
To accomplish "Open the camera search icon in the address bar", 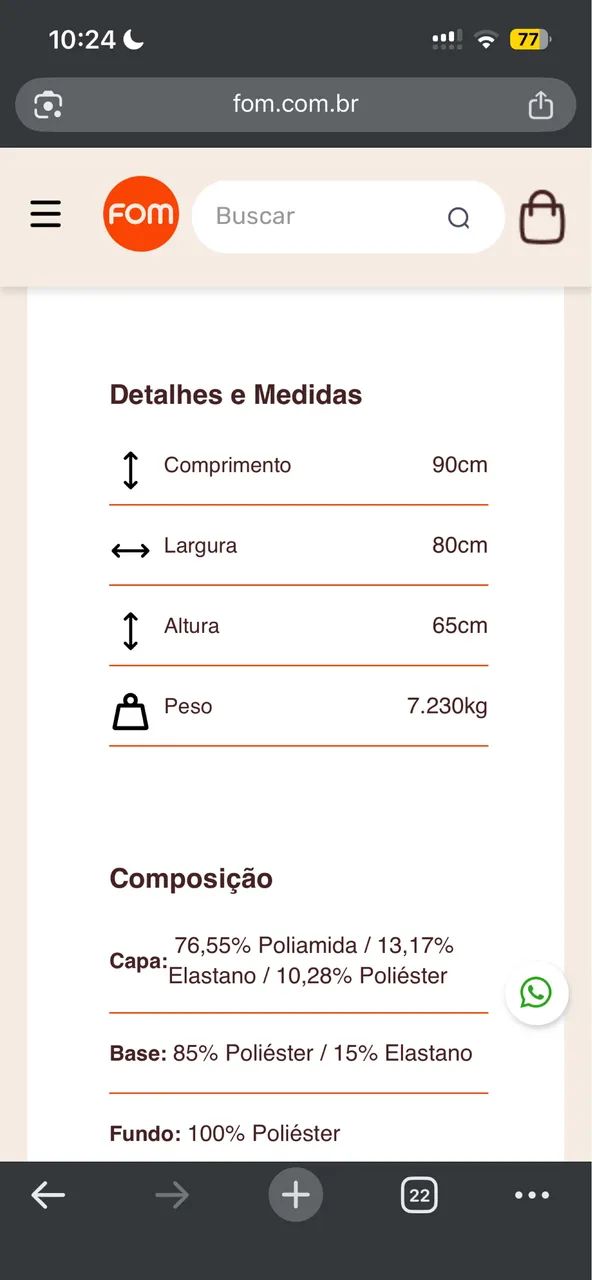I will point(48,104).
